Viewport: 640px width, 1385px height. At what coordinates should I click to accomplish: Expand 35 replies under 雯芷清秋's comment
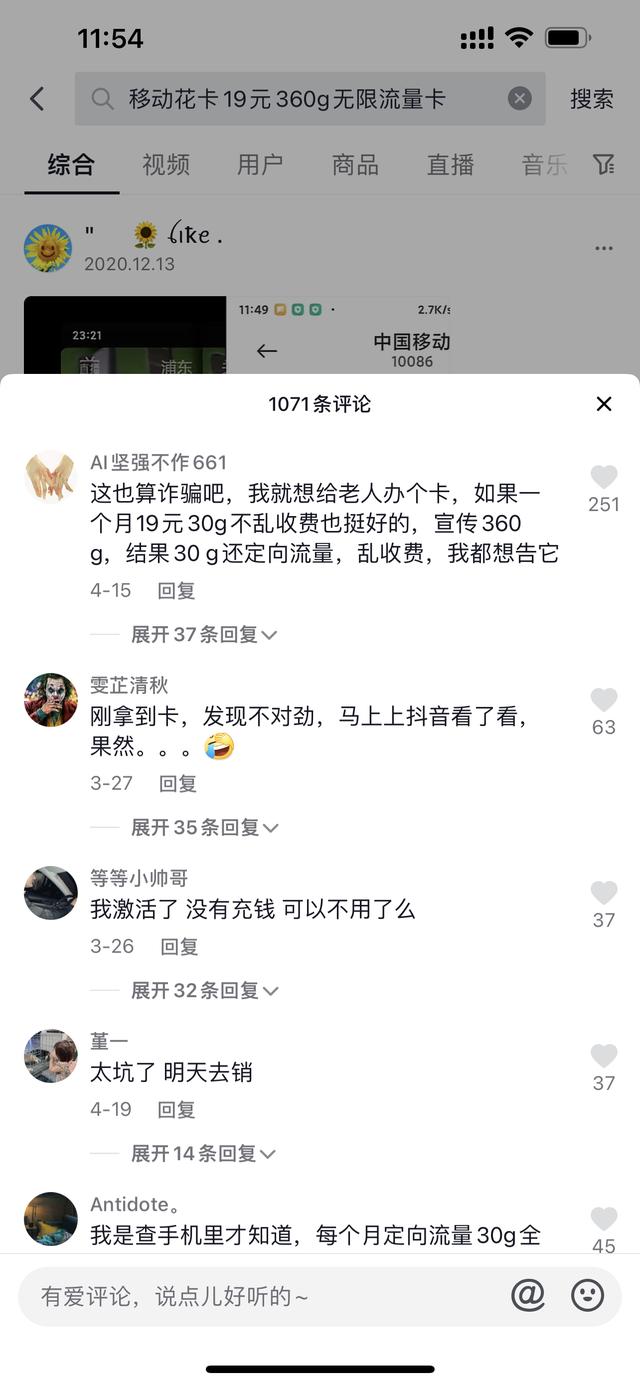click(x=204, y=827)
